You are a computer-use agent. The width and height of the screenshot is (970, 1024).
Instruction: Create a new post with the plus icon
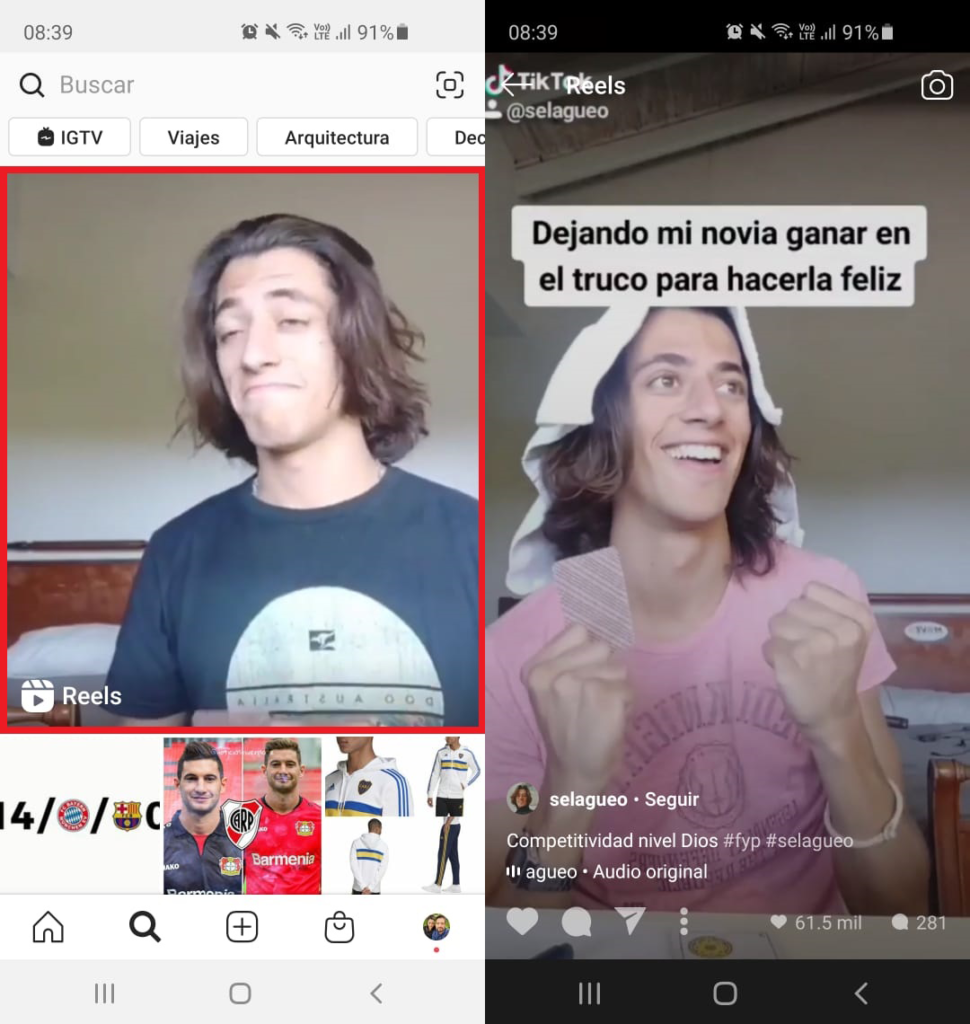point(242,927)
